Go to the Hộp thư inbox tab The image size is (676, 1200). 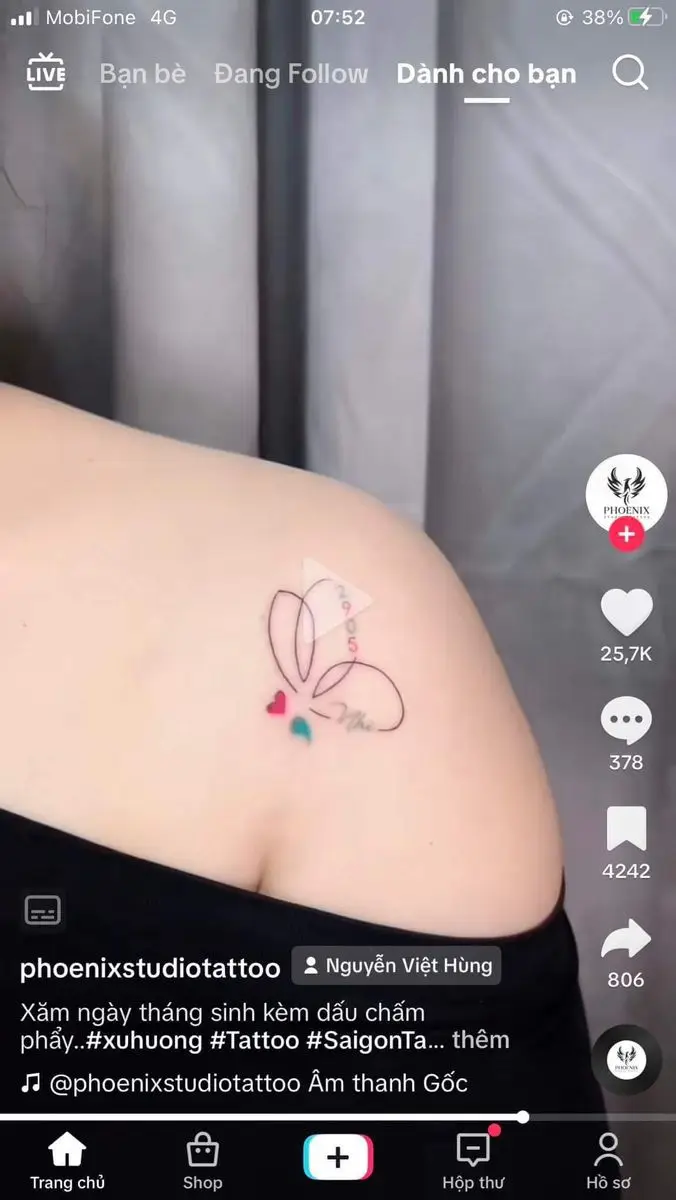[x=473, y=1160]
